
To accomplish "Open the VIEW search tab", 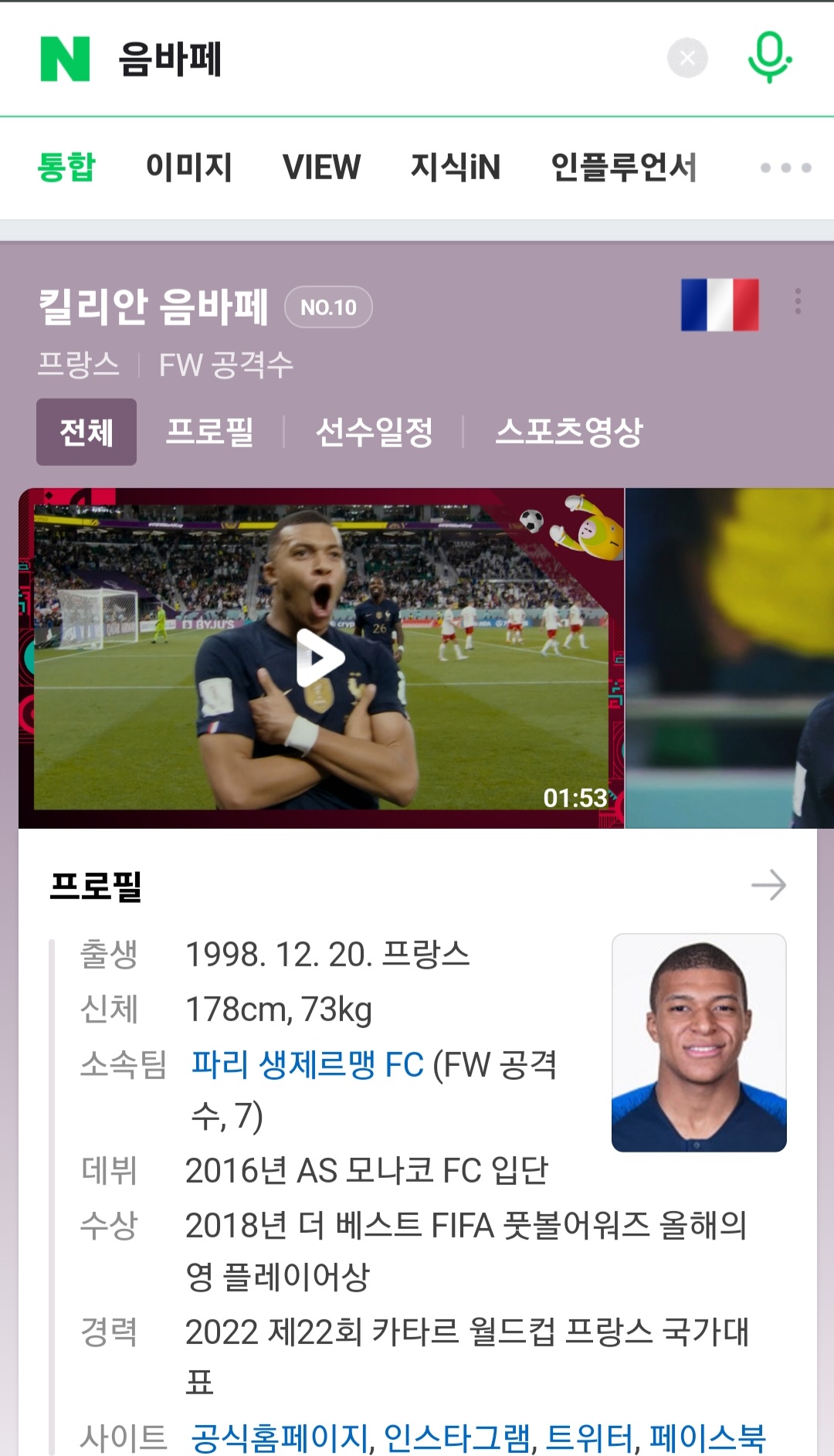I will [x=321, y=168].
